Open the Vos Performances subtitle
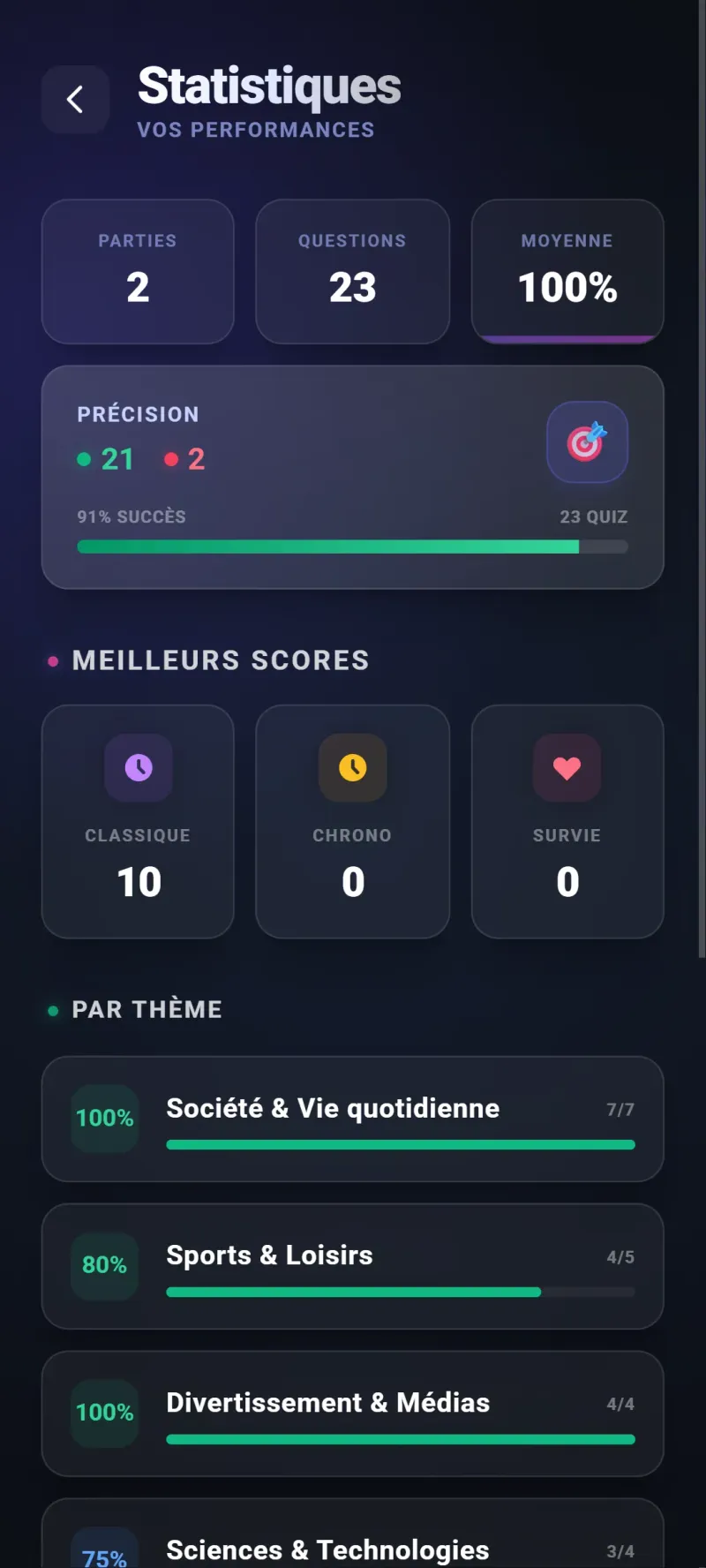Viewport: 706px width, 1568px height. [x=255, y=130]
